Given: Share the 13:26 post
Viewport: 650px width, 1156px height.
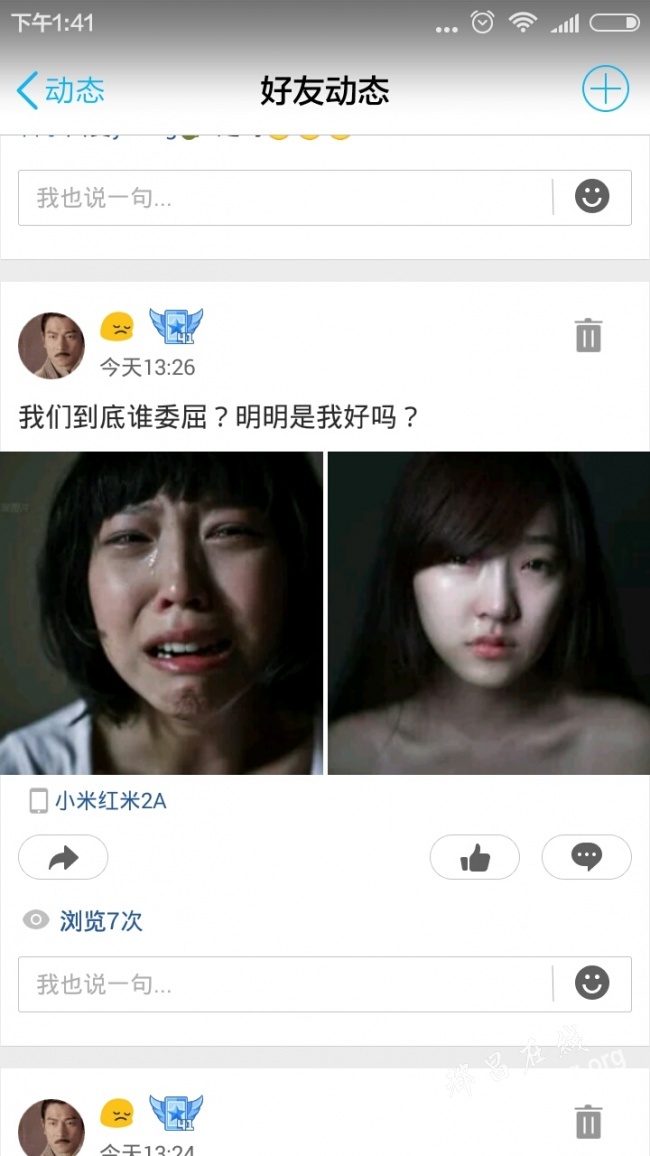Looking at the screenshot, I should click(x=63, y=857).
